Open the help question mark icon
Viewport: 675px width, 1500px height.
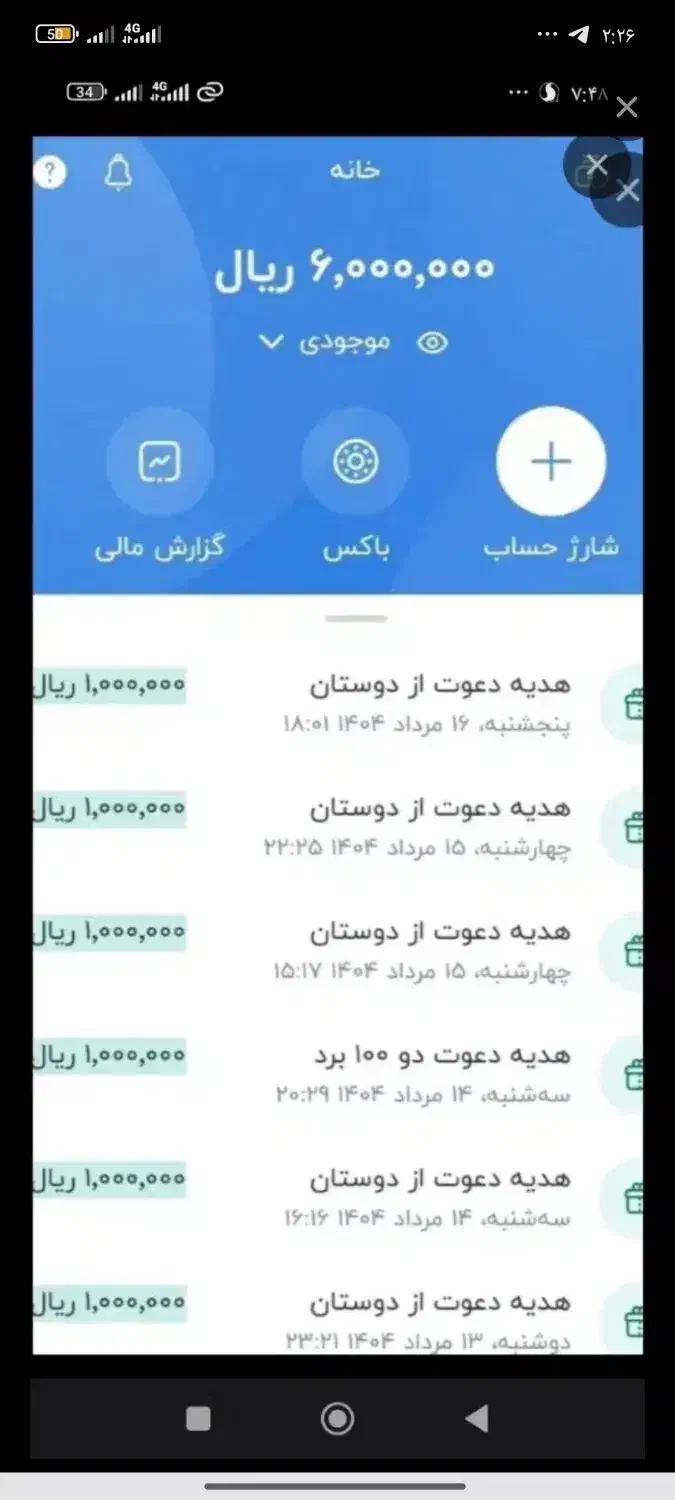tap(50, 173)
